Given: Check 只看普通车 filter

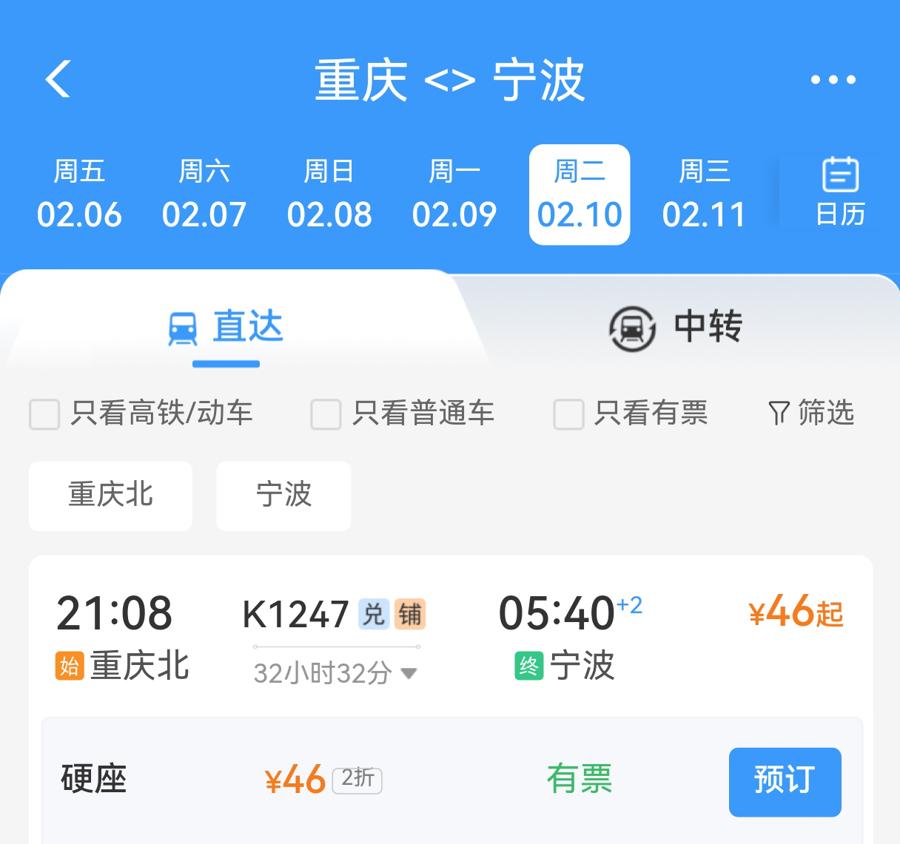Looking at the screenshot, I should coord(326,414).
